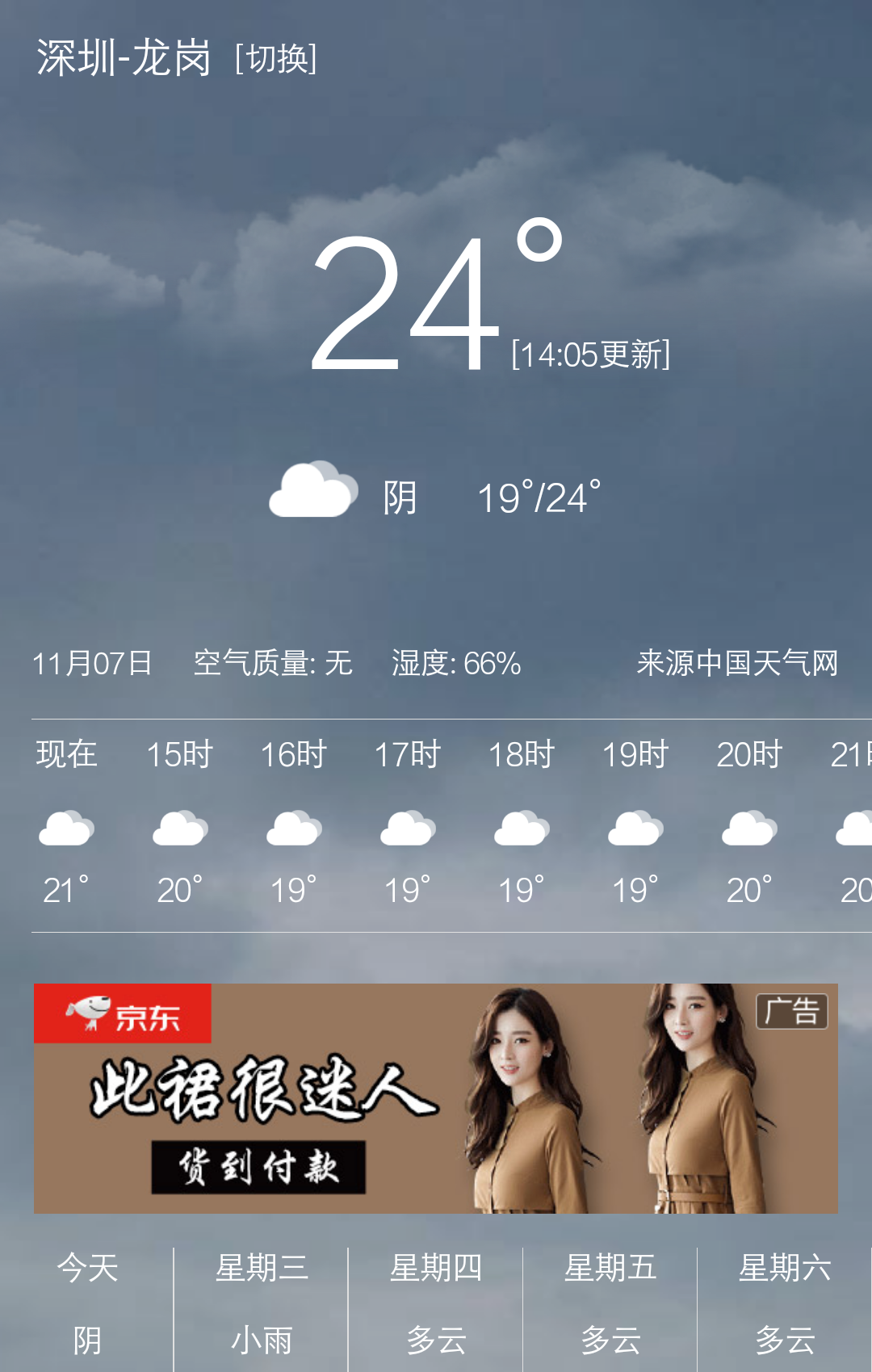
Task: Open the 星期五 多云 forecast
Action: click(610, 1303)
